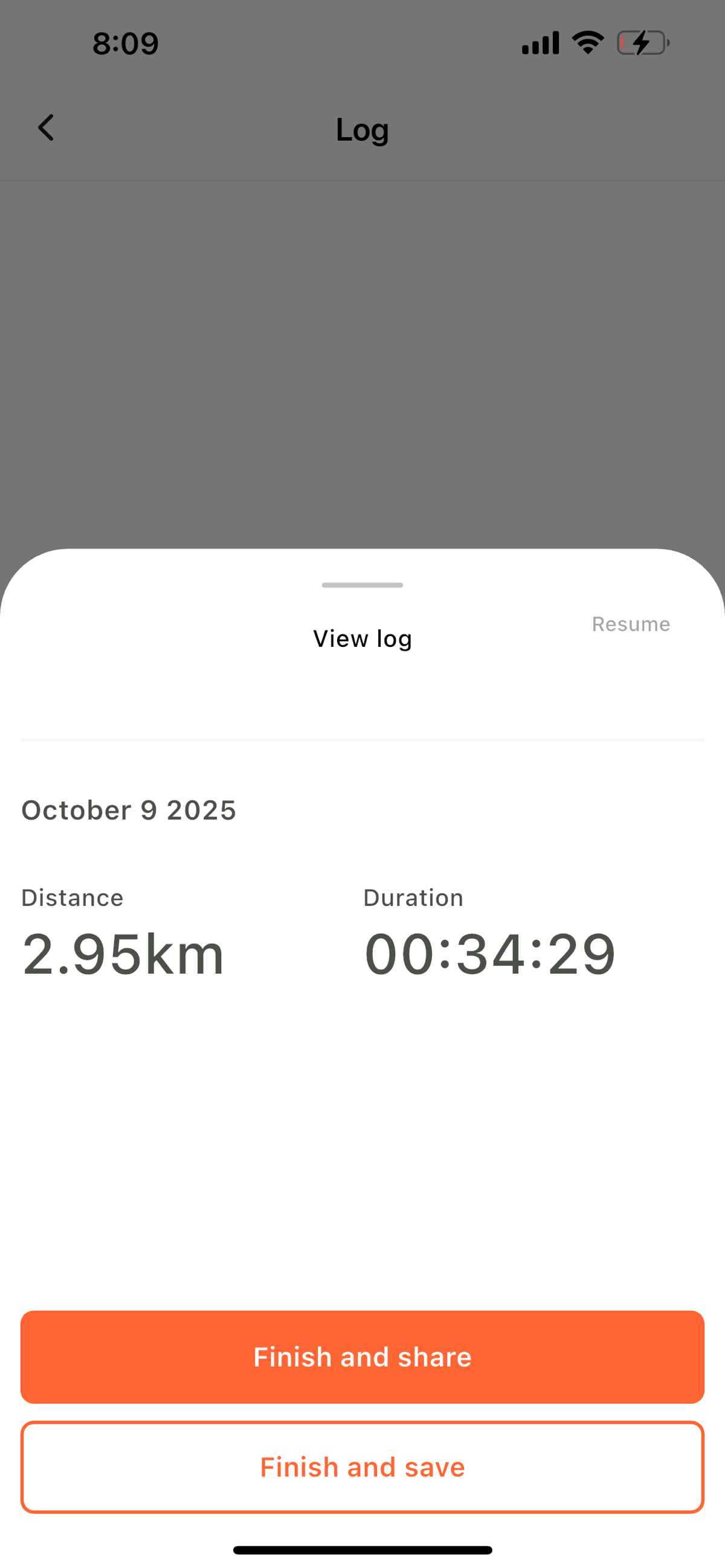
Task: Select Finish and save
Action: point(362,1467)
